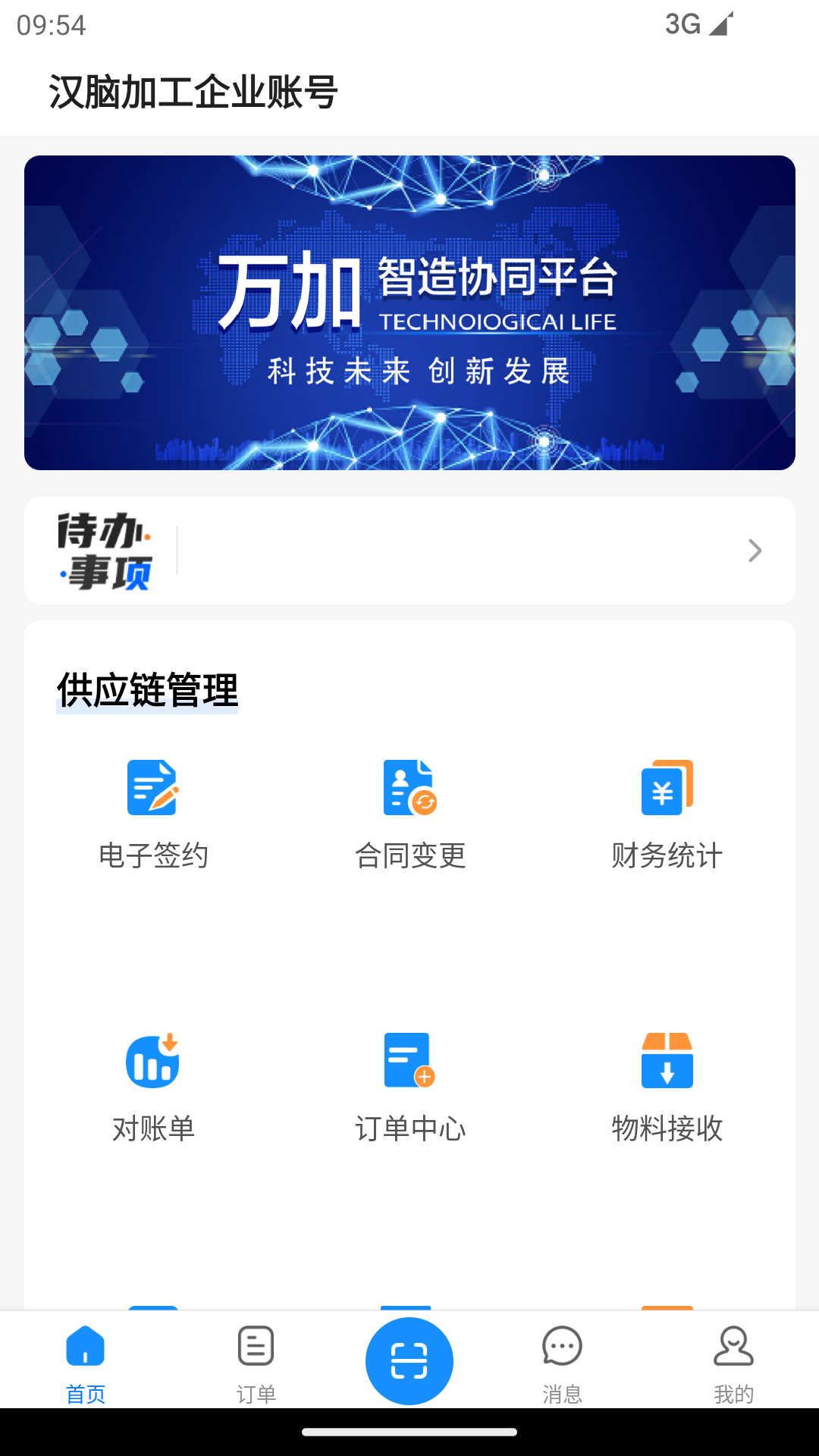Switch to the 我的 tab
This screenshot has width=819, height=1456.
coord(733,1361)
